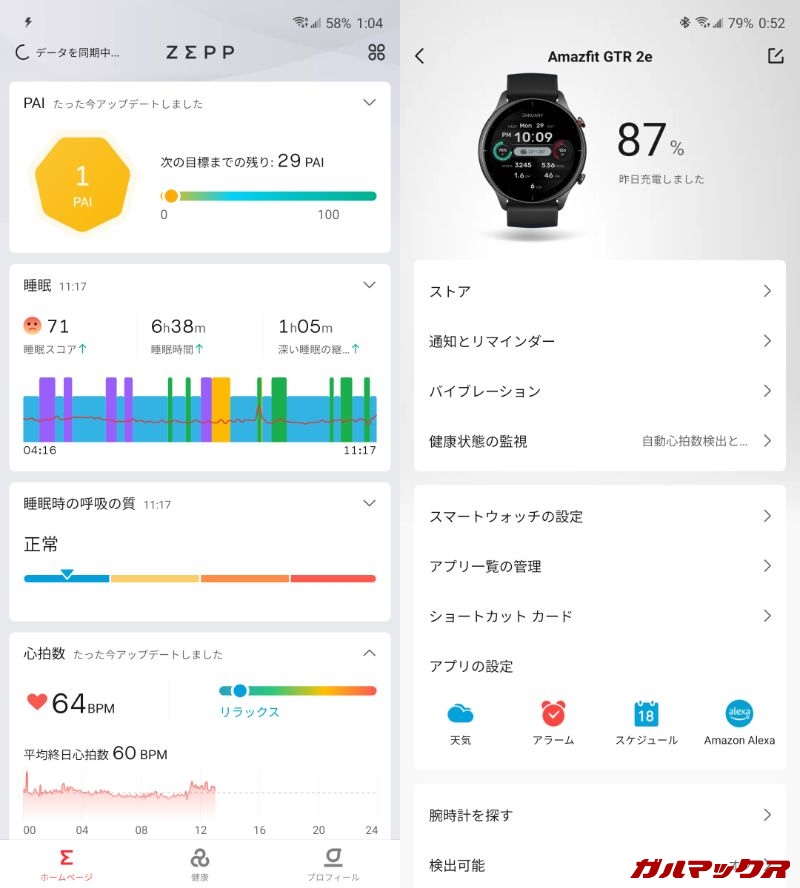Expand the 睡眠 card chevron

pos(369,285)
